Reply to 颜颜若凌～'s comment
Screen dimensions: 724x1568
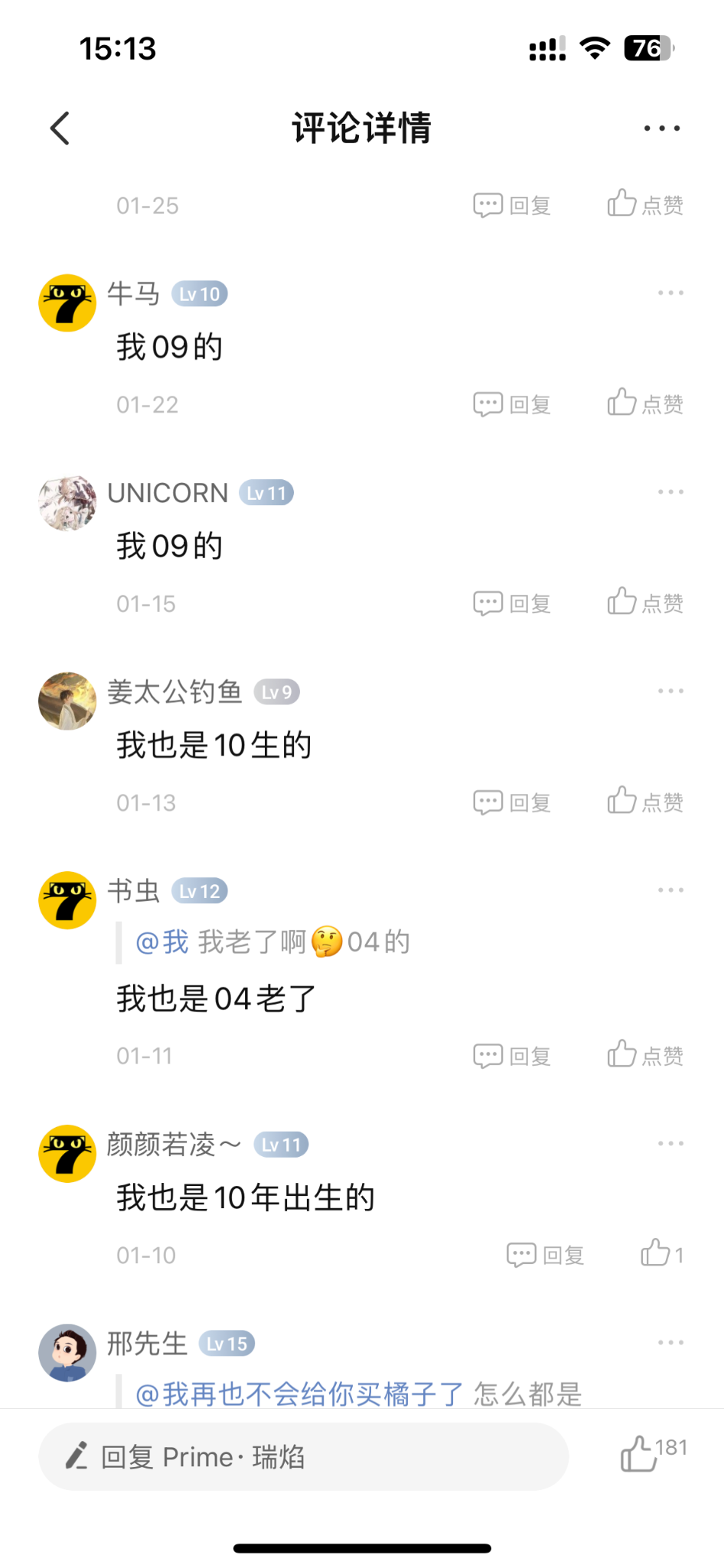546,1255
